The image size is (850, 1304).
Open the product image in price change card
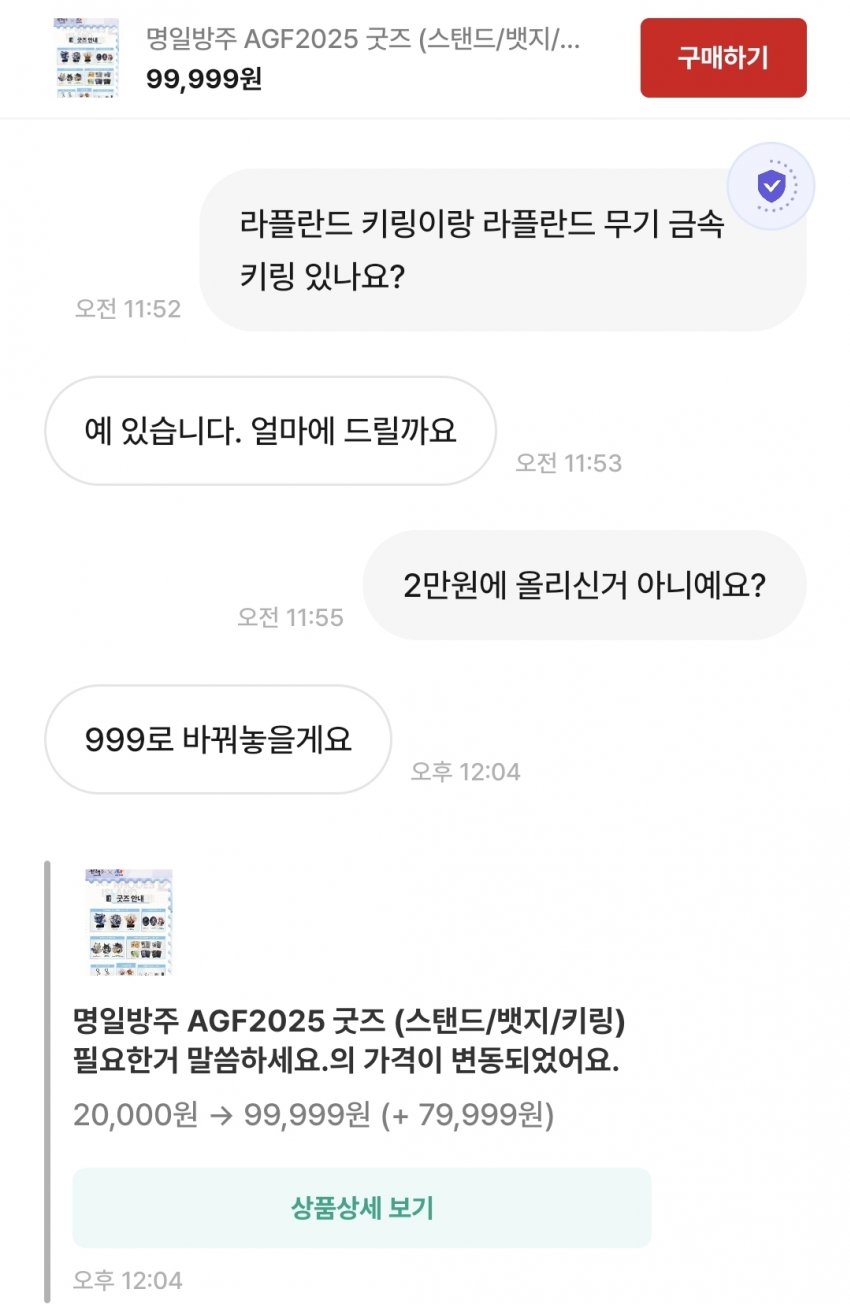click(128, 922)
